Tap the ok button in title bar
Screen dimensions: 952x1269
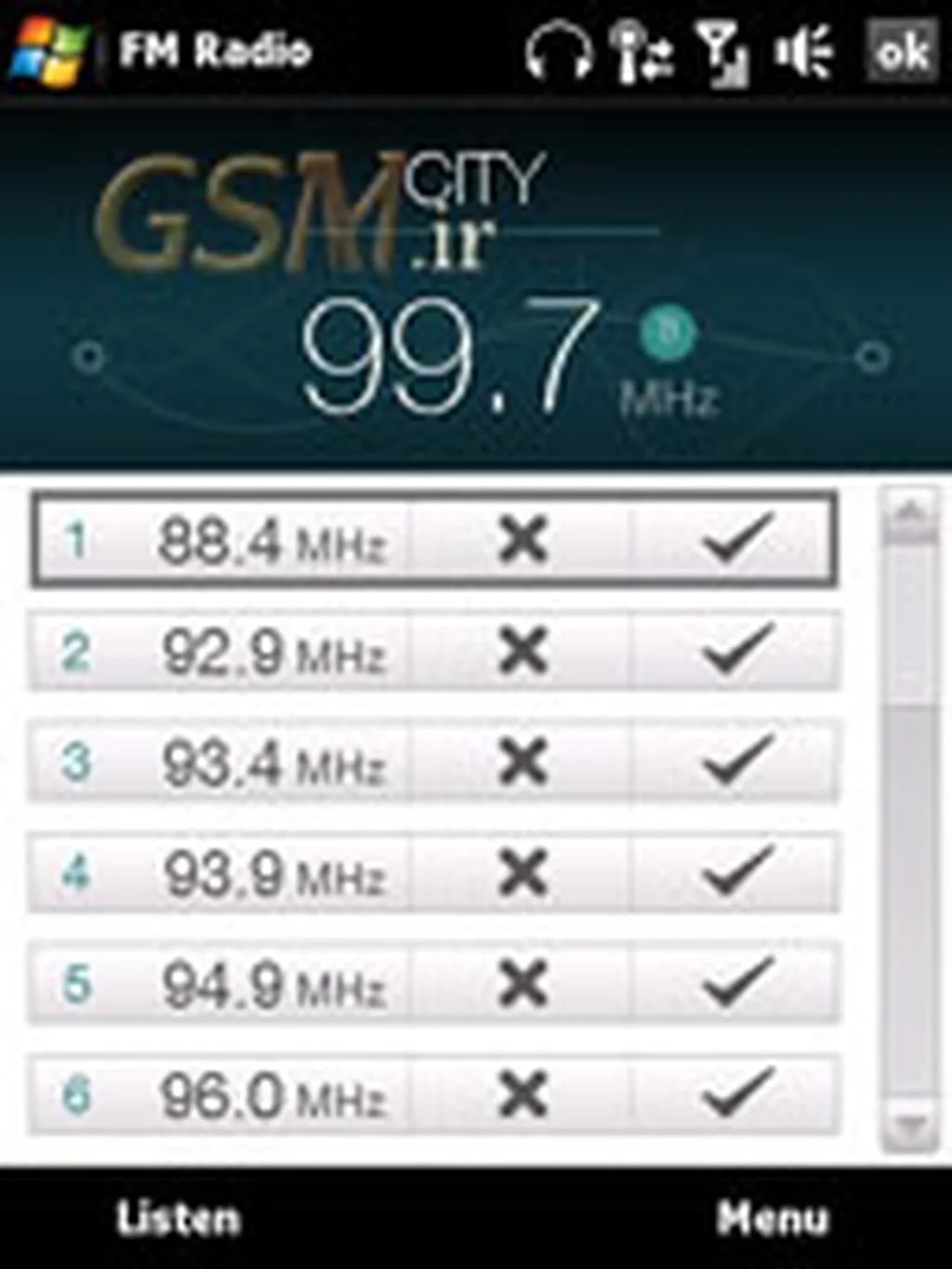click(x=901, y=52)
